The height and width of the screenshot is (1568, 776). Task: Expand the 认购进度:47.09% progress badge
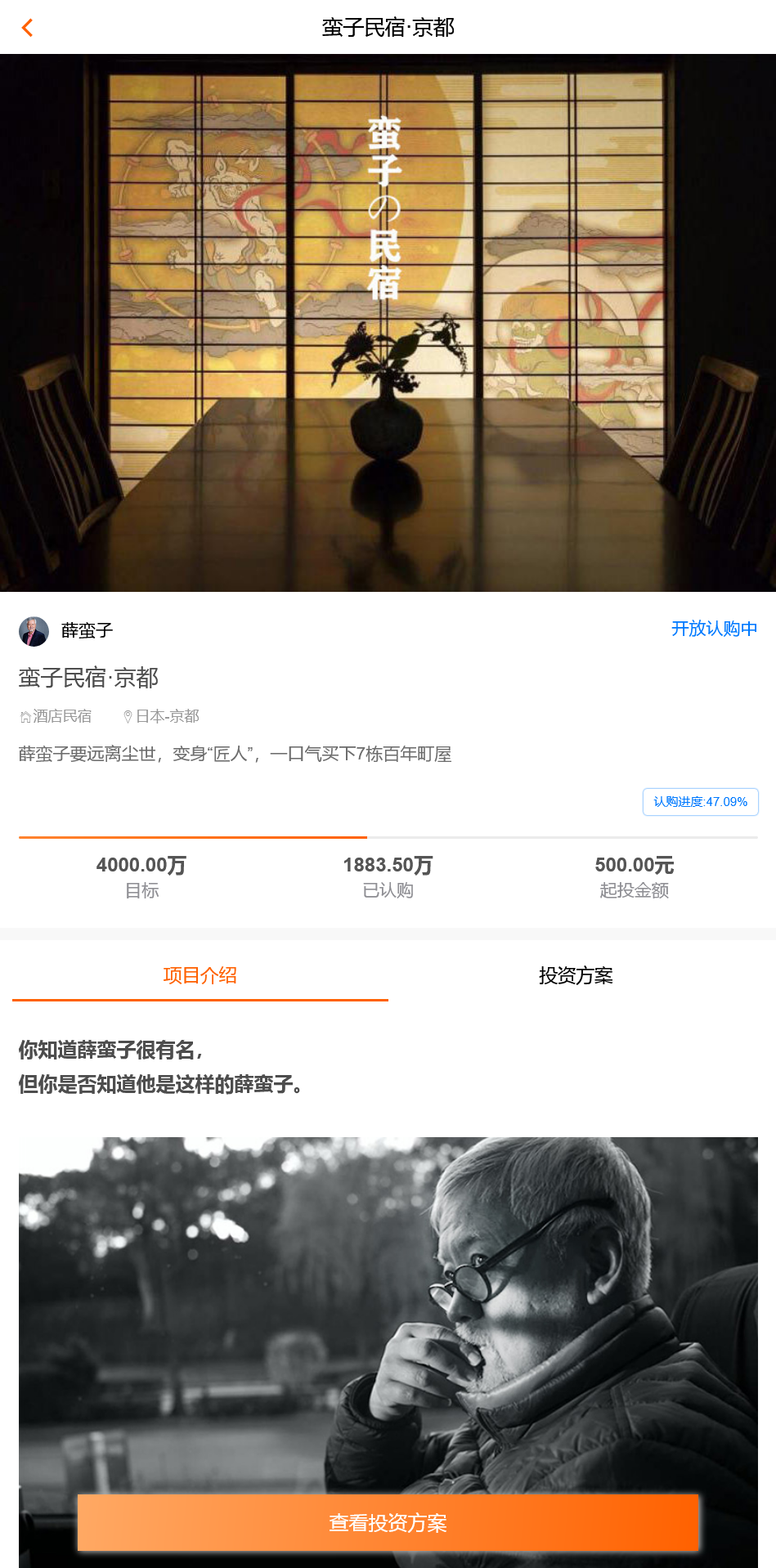(700, 802)
